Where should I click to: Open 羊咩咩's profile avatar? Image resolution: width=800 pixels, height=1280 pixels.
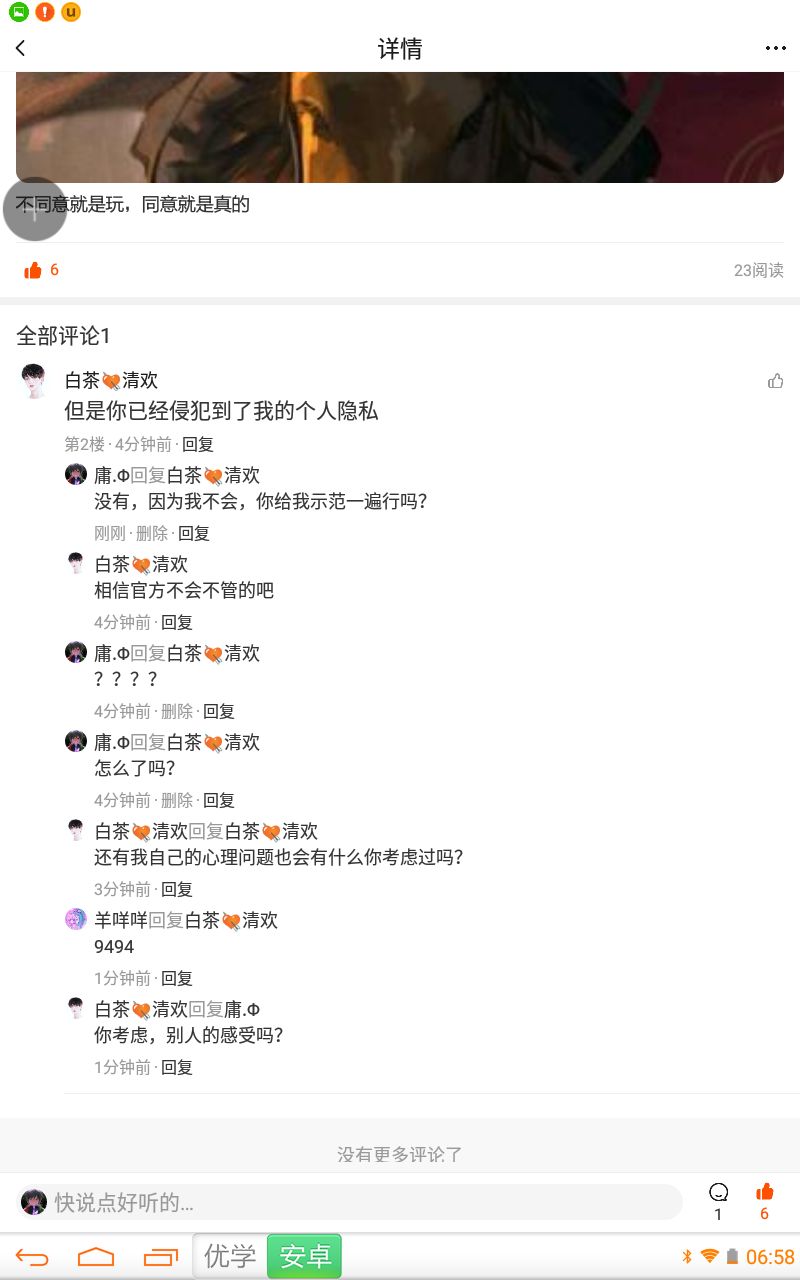76,919
